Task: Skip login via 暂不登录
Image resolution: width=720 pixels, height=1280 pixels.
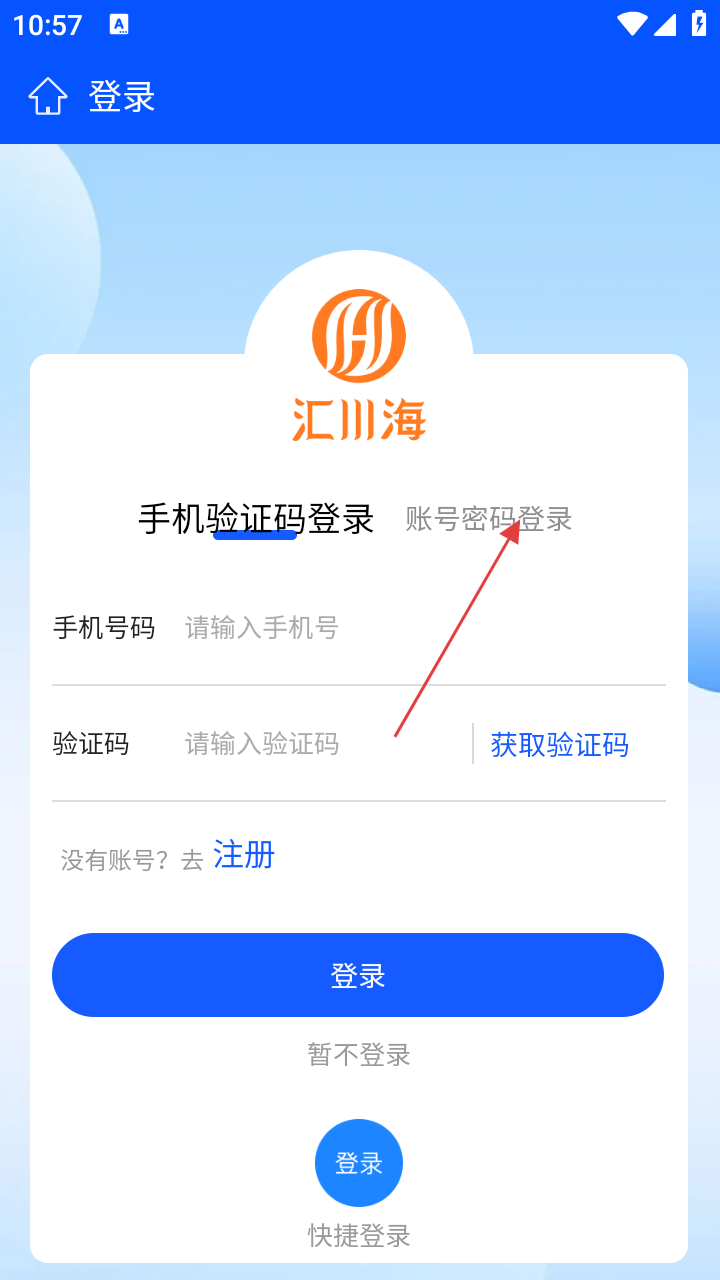Action: click(359, 1055)
